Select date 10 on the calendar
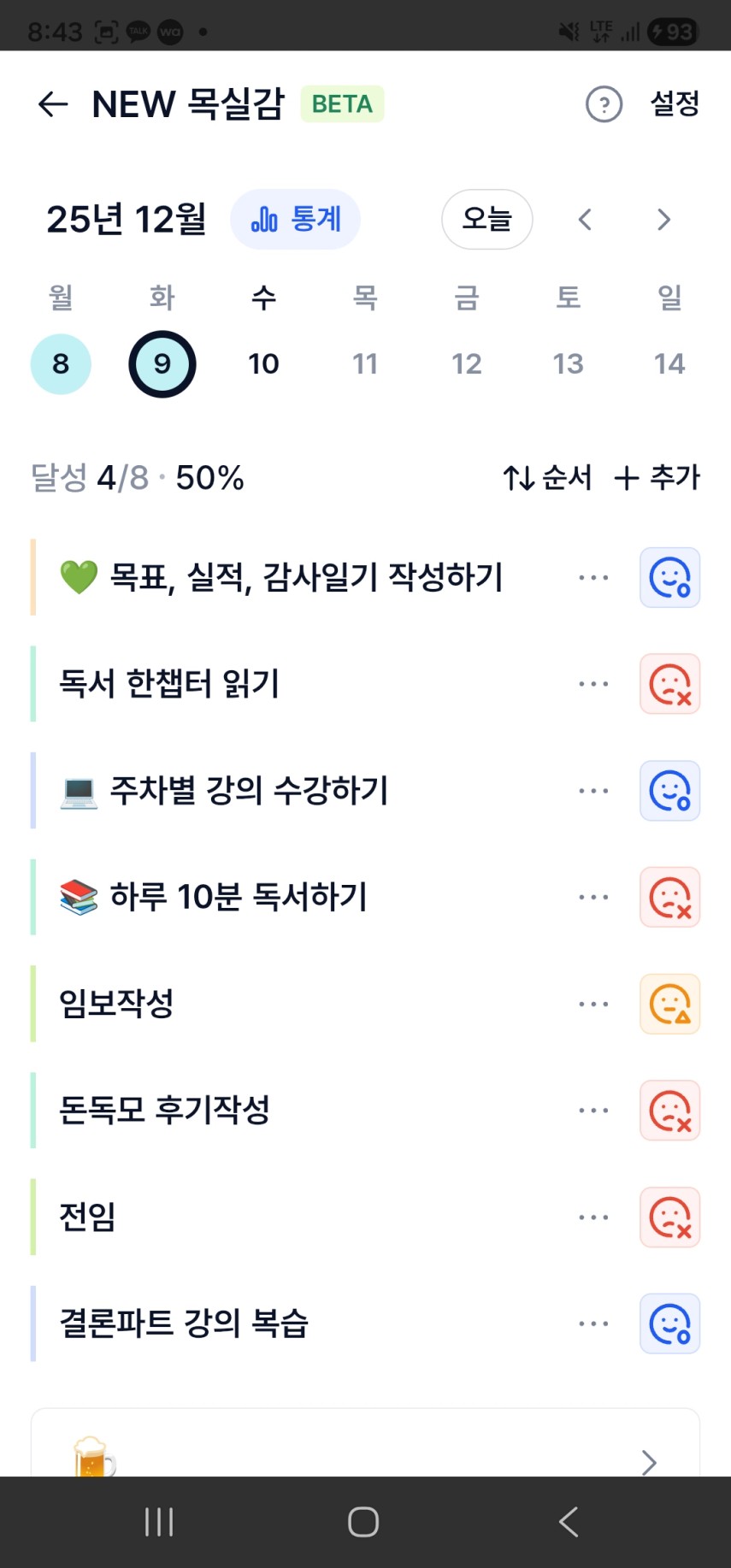The height and width of the screenshot is (1568, 731). point(263,364)
